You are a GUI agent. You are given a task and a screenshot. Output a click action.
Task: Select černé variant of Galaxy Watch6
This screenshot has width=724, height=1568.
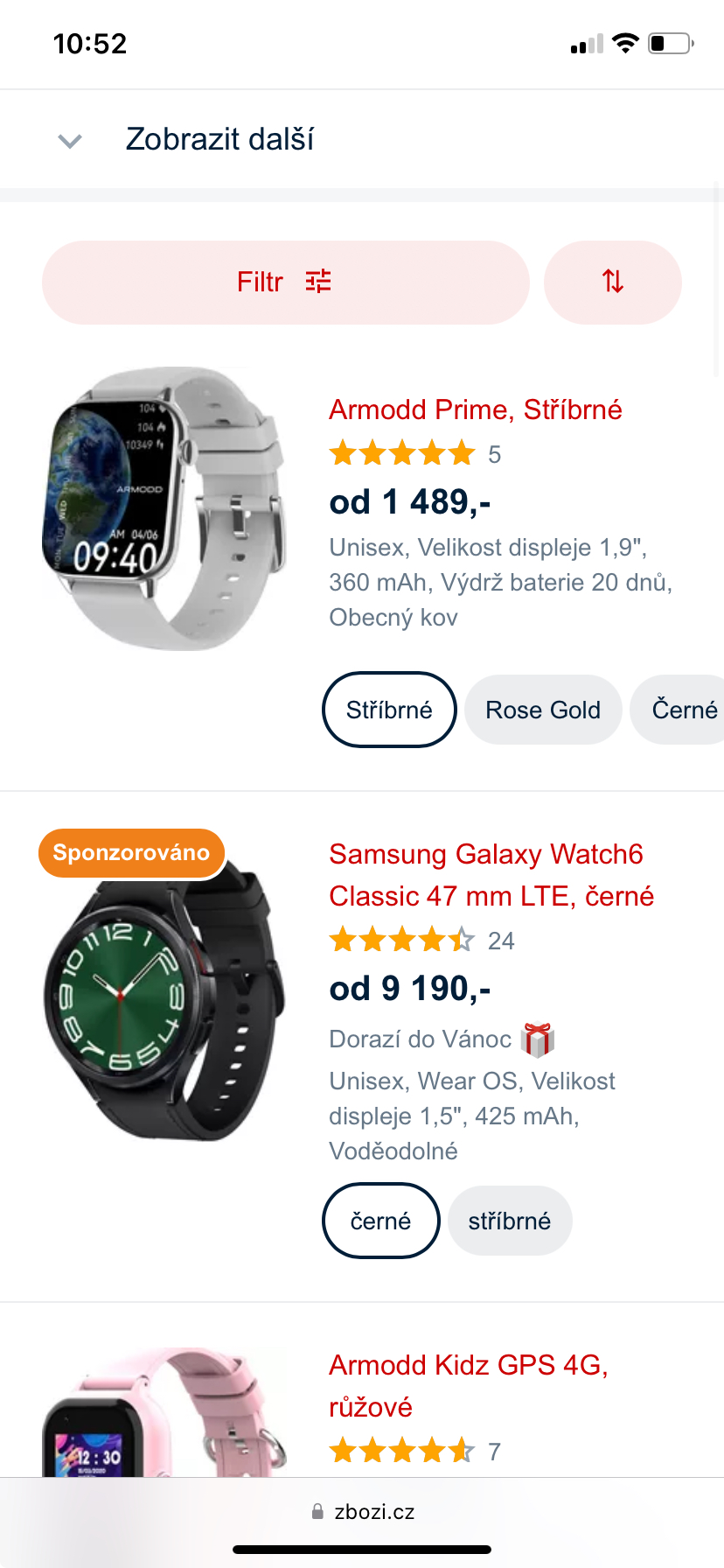pos(380,1221)
